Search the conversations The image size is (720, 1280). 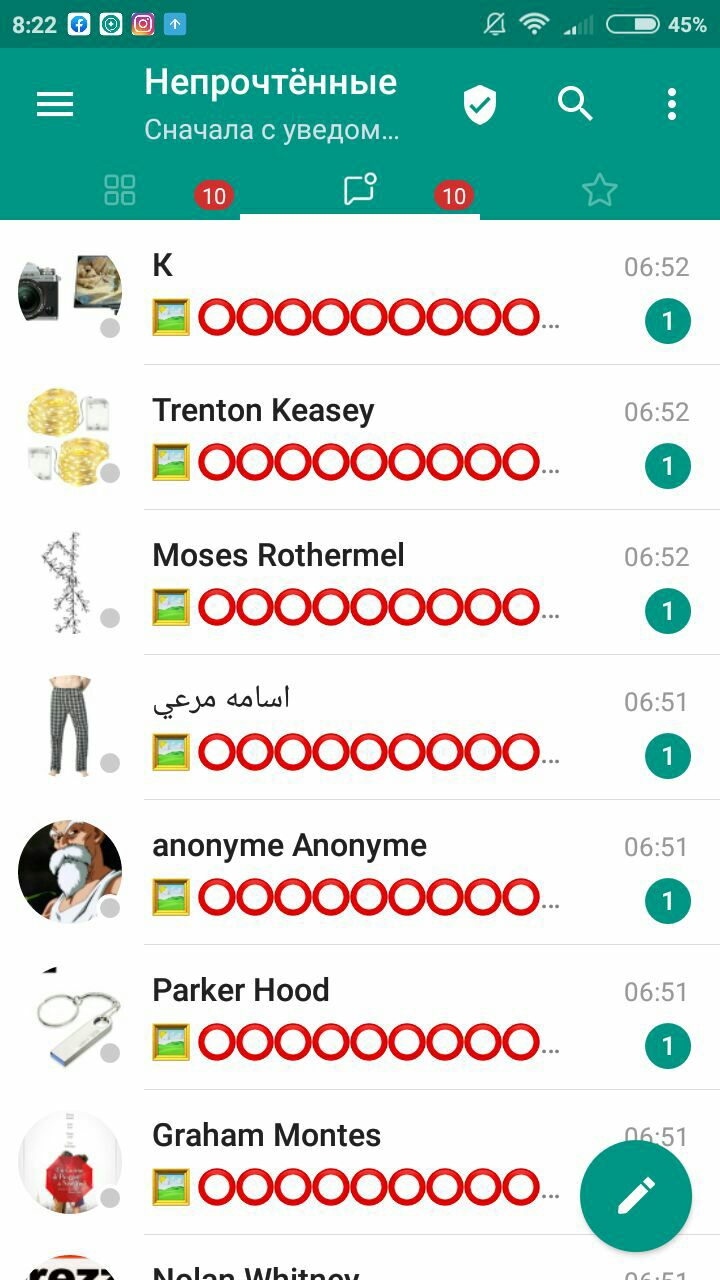click(575, 104)
